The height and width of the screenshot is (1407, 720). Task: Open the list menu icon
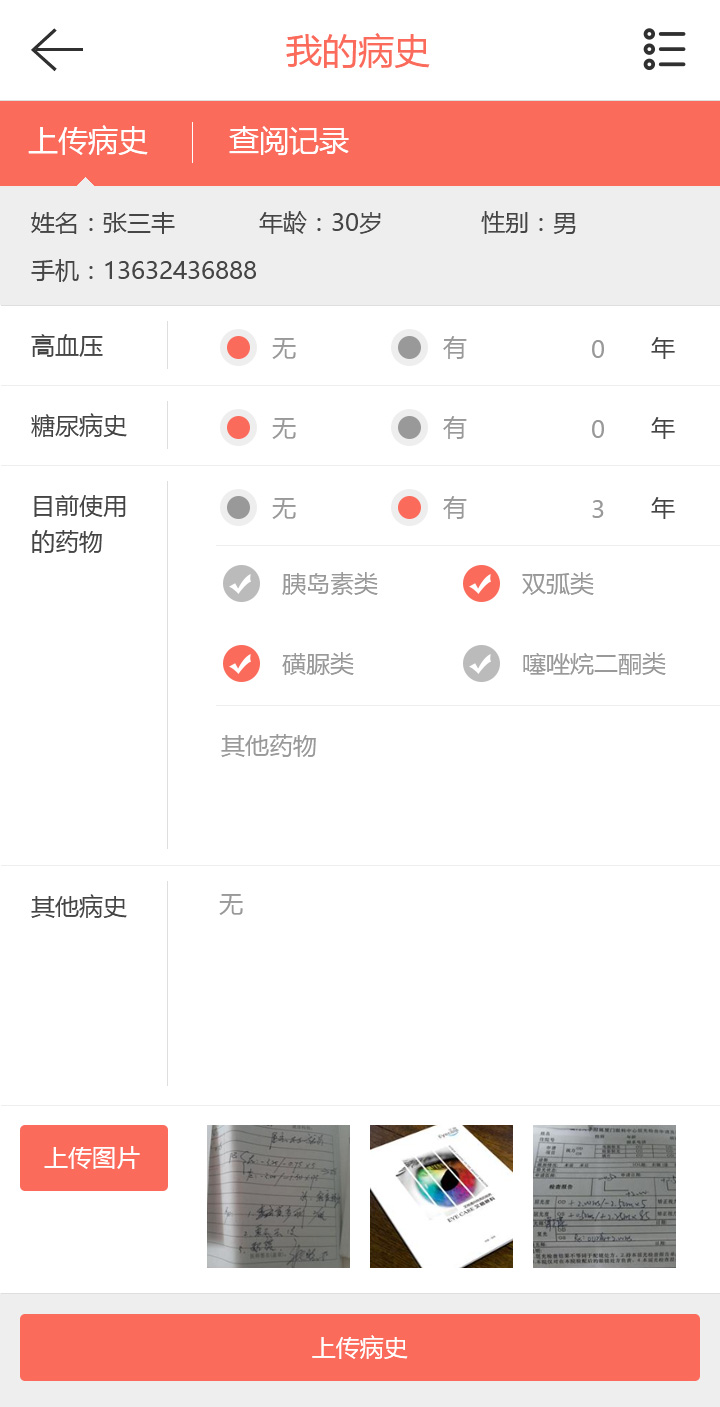(x=664, y=49)
